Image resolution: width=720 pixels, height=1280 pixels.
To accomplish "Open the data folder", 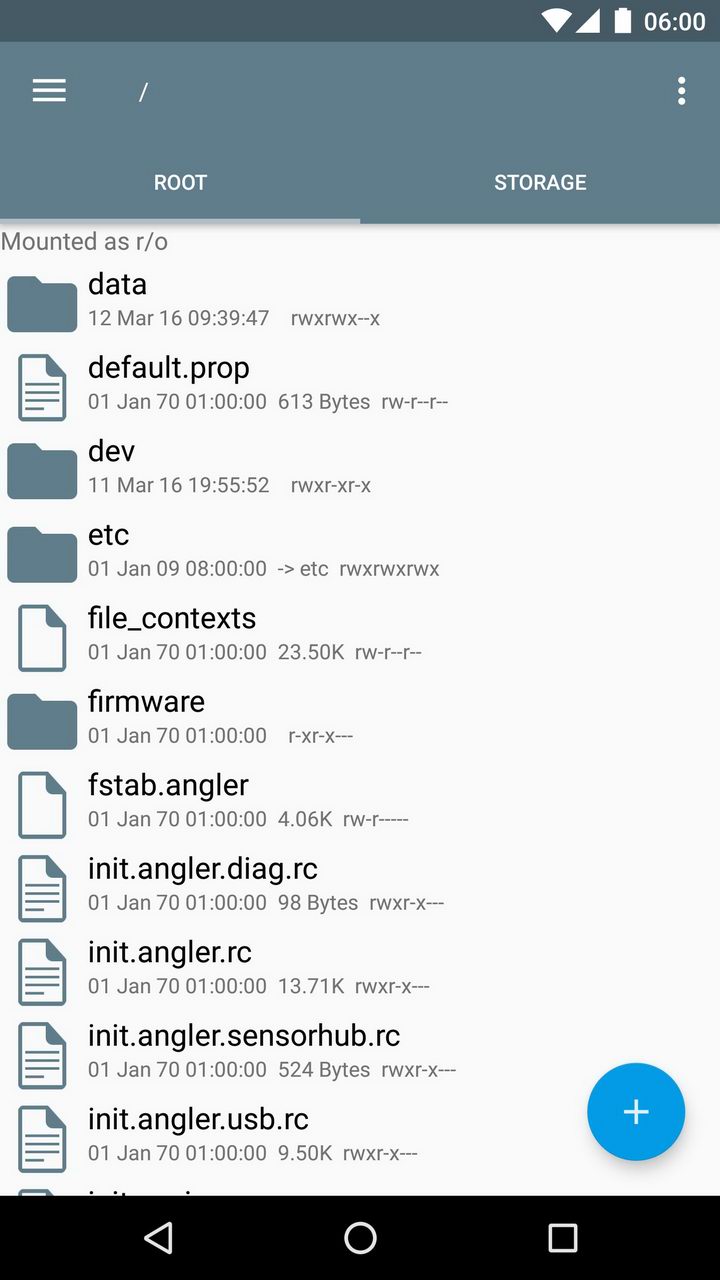I will (x=360, y=301).
